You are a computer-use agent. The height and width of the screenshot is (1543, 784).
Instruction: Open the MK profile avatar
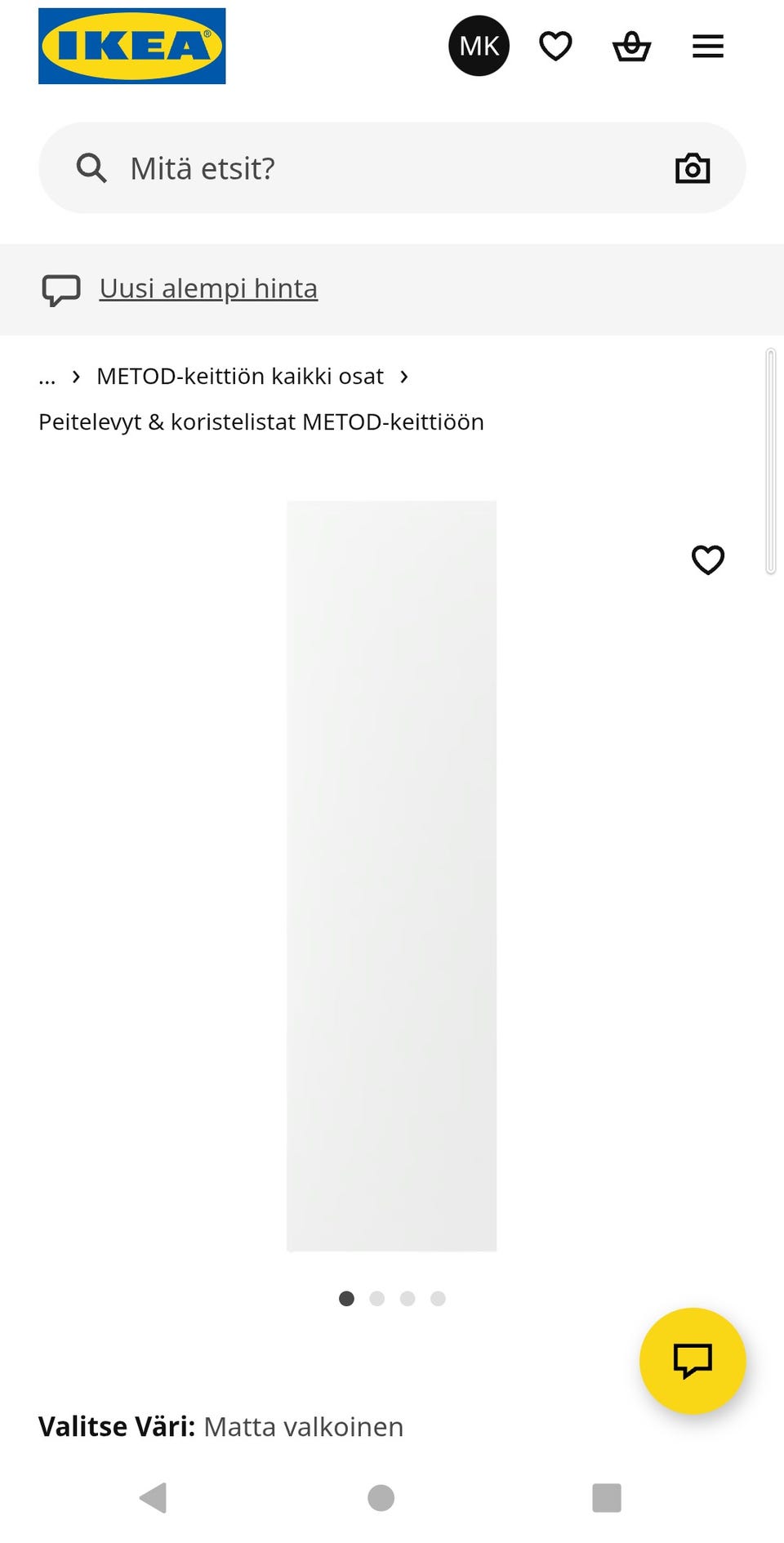(x=479, y=46)
